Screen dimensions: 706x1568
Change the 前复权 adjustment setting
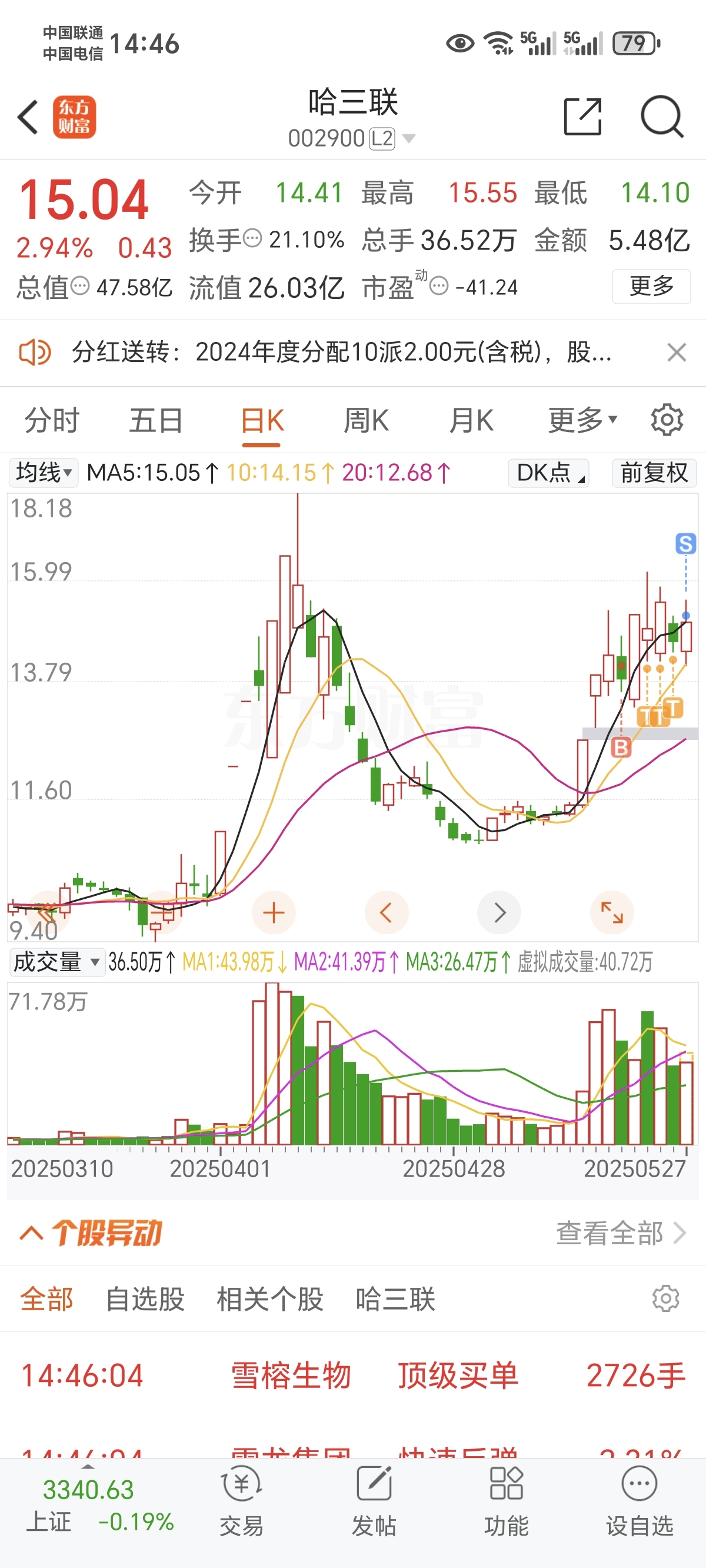(x=654, y=473)
